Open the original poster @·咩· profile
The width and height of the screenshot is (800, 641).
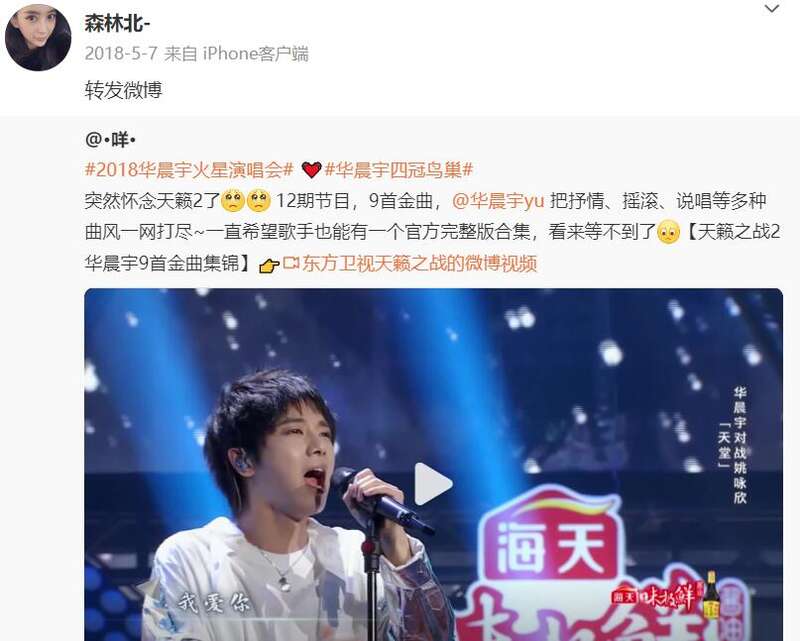point(110,138)
